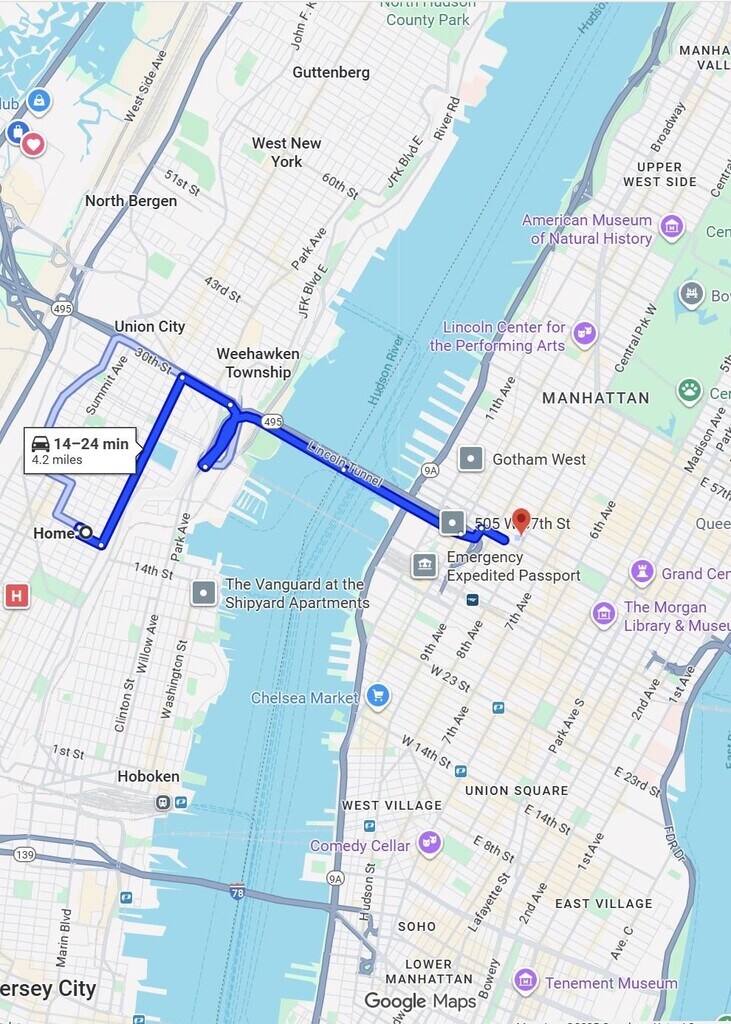Open the saved heart pin near North Bergen

point(33,144)
